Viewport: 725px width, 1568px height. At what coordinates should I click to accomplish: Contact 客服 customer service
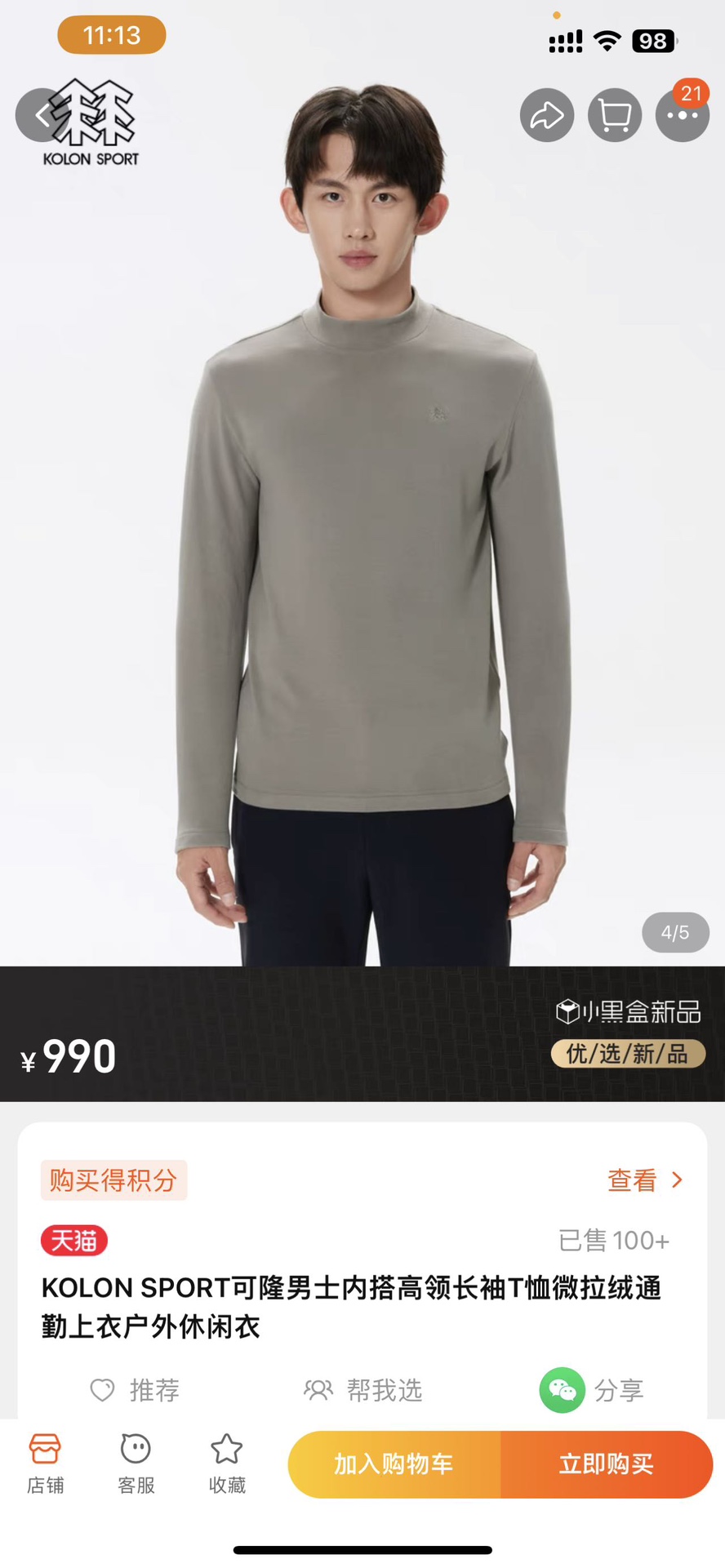[136, 1464]
